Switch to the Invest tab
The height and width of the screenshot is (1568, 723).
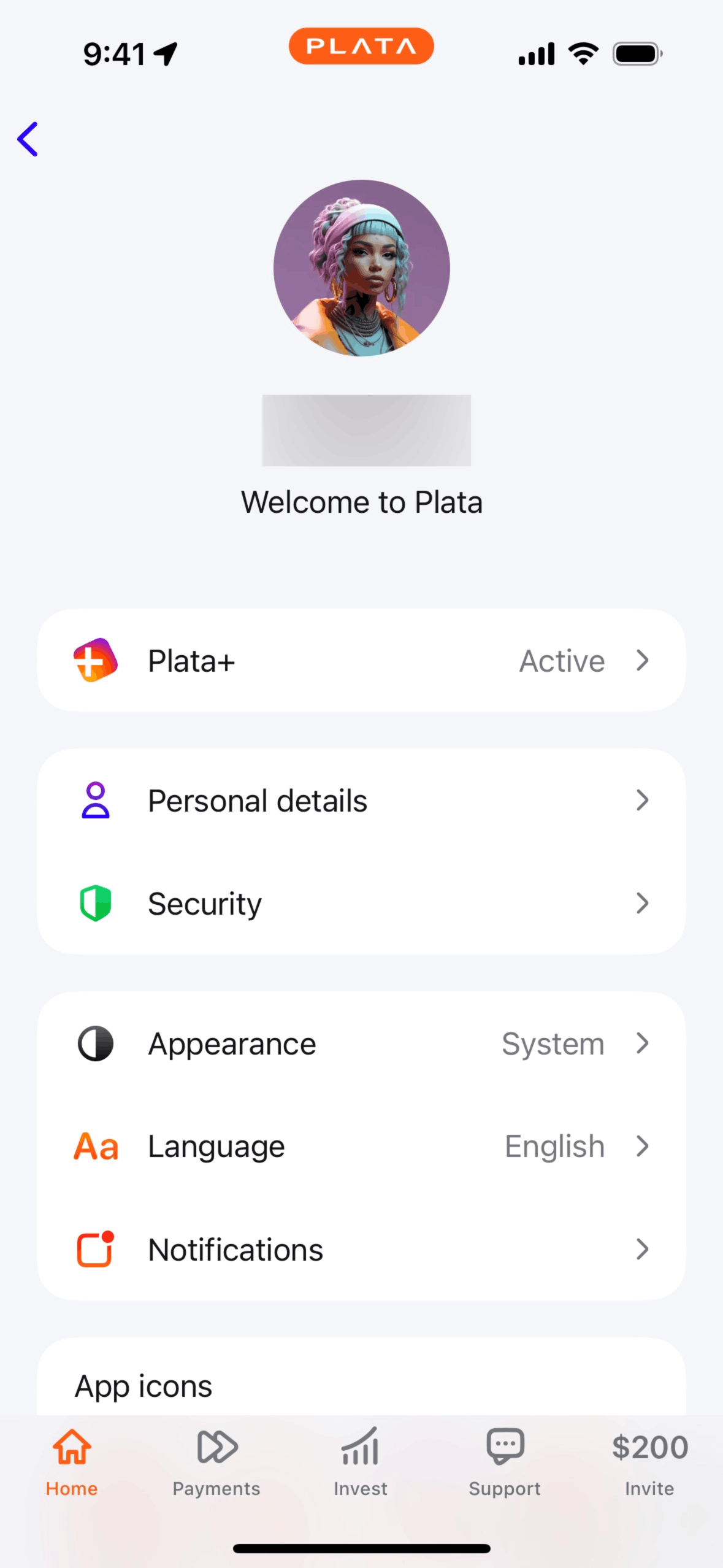361,1462
